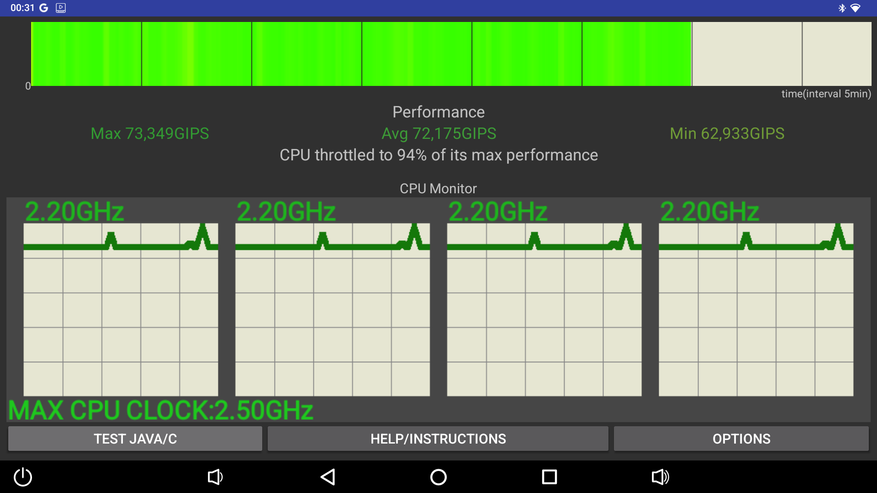Tap the power button in navigation bar
Image resolution: width=877 pixels, height=493 pixels.
coord(22,477)
